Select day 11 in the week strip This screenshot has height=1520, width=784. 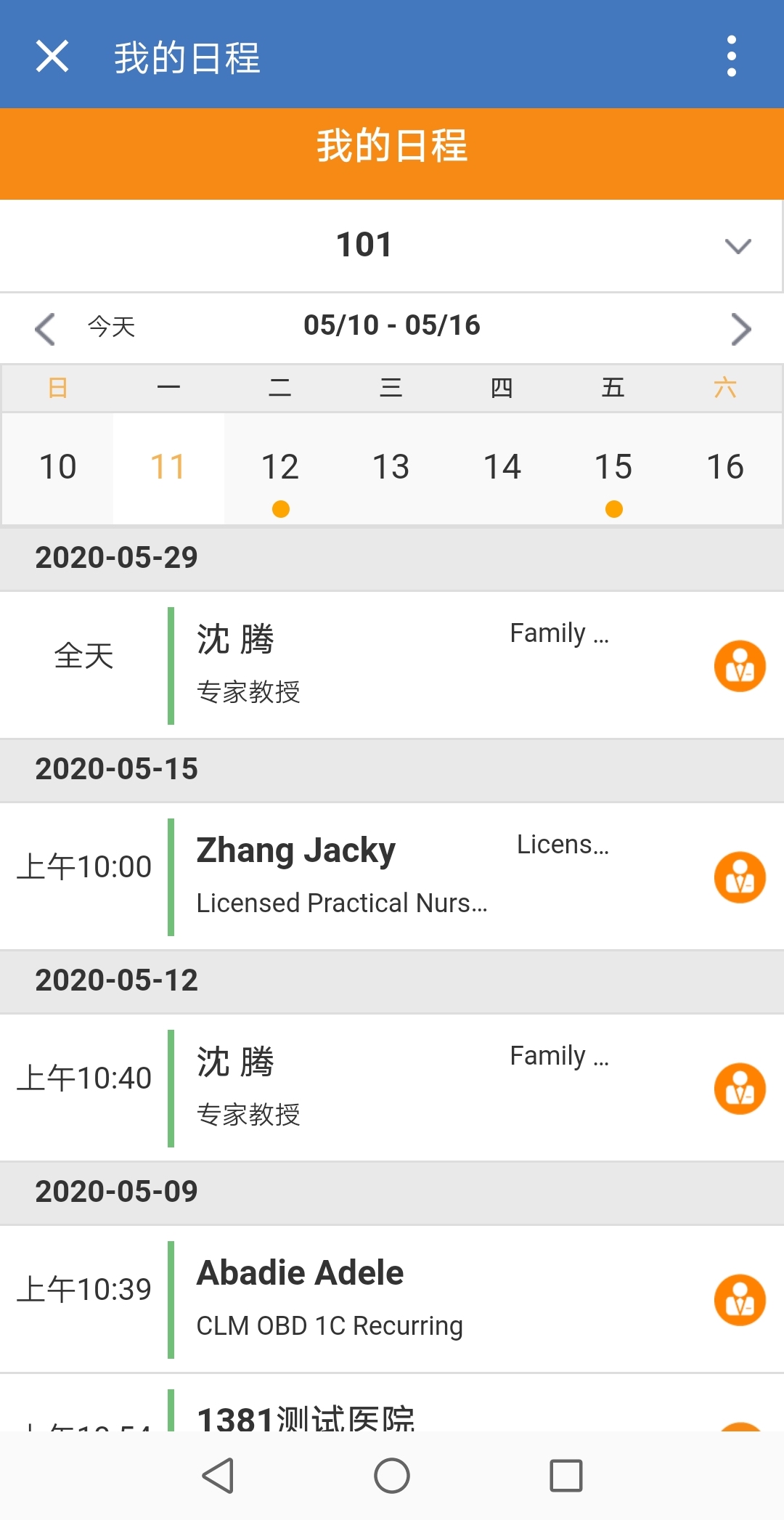pyautogui.click(x=168, y=467)
